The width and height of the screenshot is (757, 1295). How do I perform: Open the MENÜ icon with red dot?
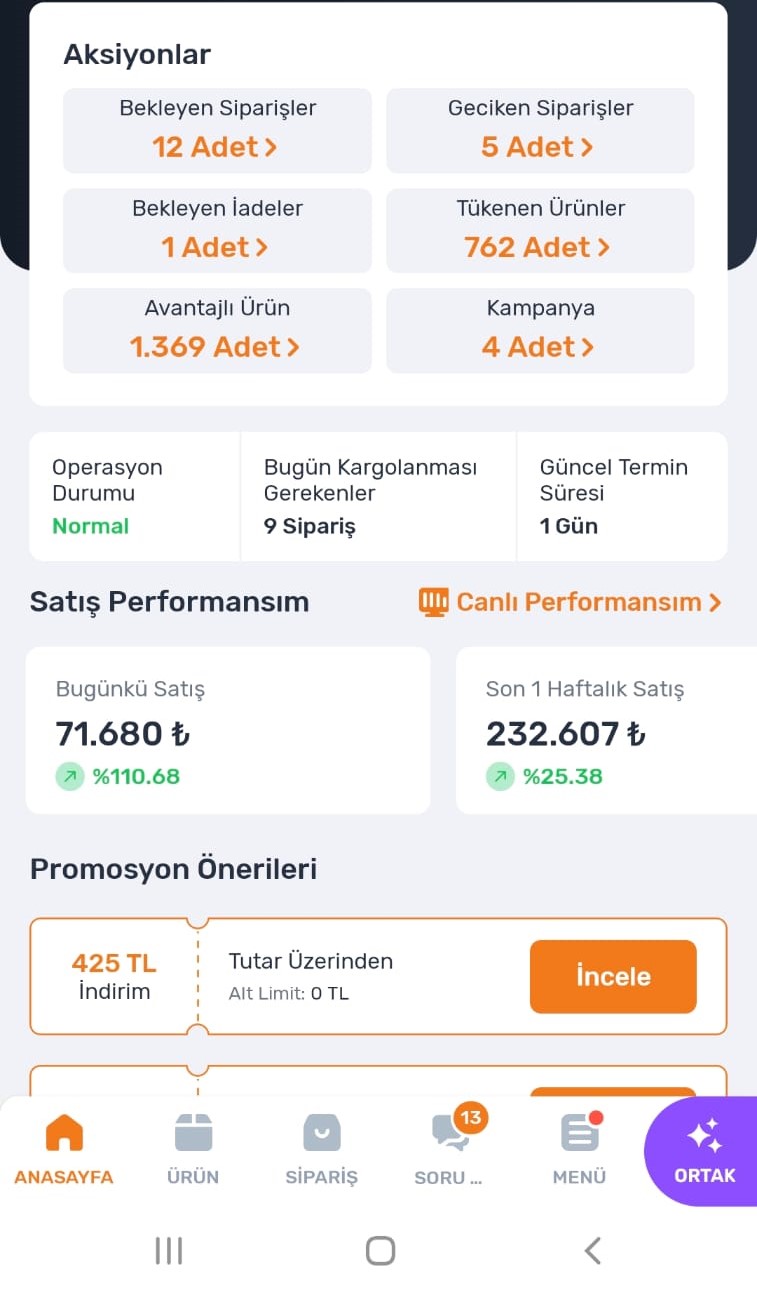coord(579,1131)
